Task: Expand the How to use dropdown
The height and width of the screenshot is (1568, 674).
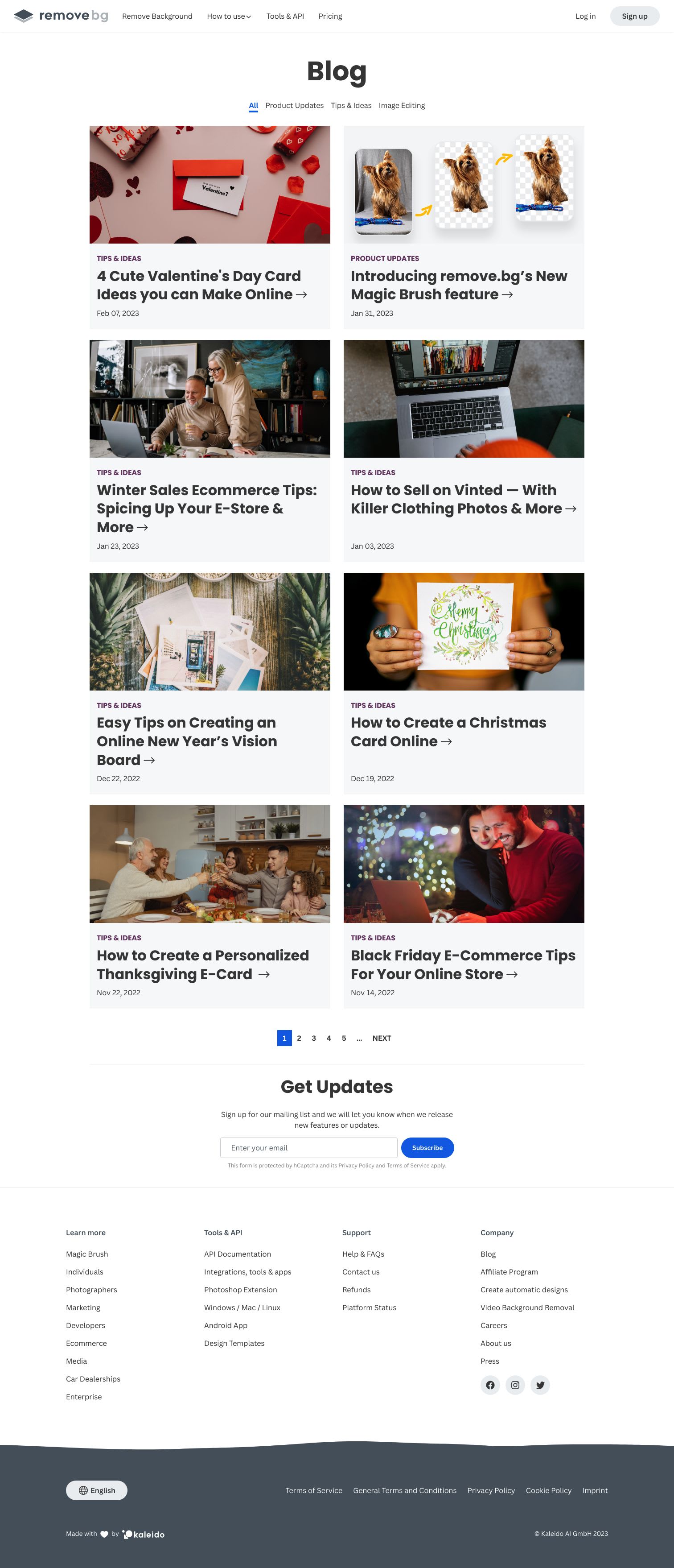Action: tap(229, 17)
